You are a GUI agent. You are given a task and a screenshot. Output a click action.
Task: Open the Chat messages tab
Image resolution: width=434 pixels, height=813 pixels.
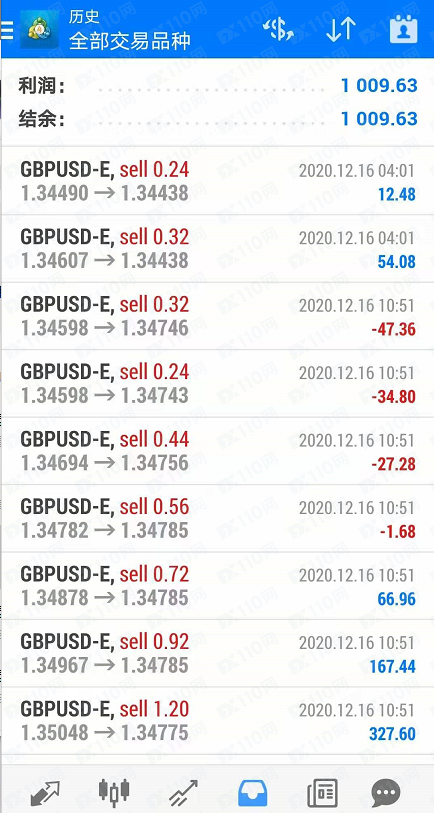pos(386,793)
